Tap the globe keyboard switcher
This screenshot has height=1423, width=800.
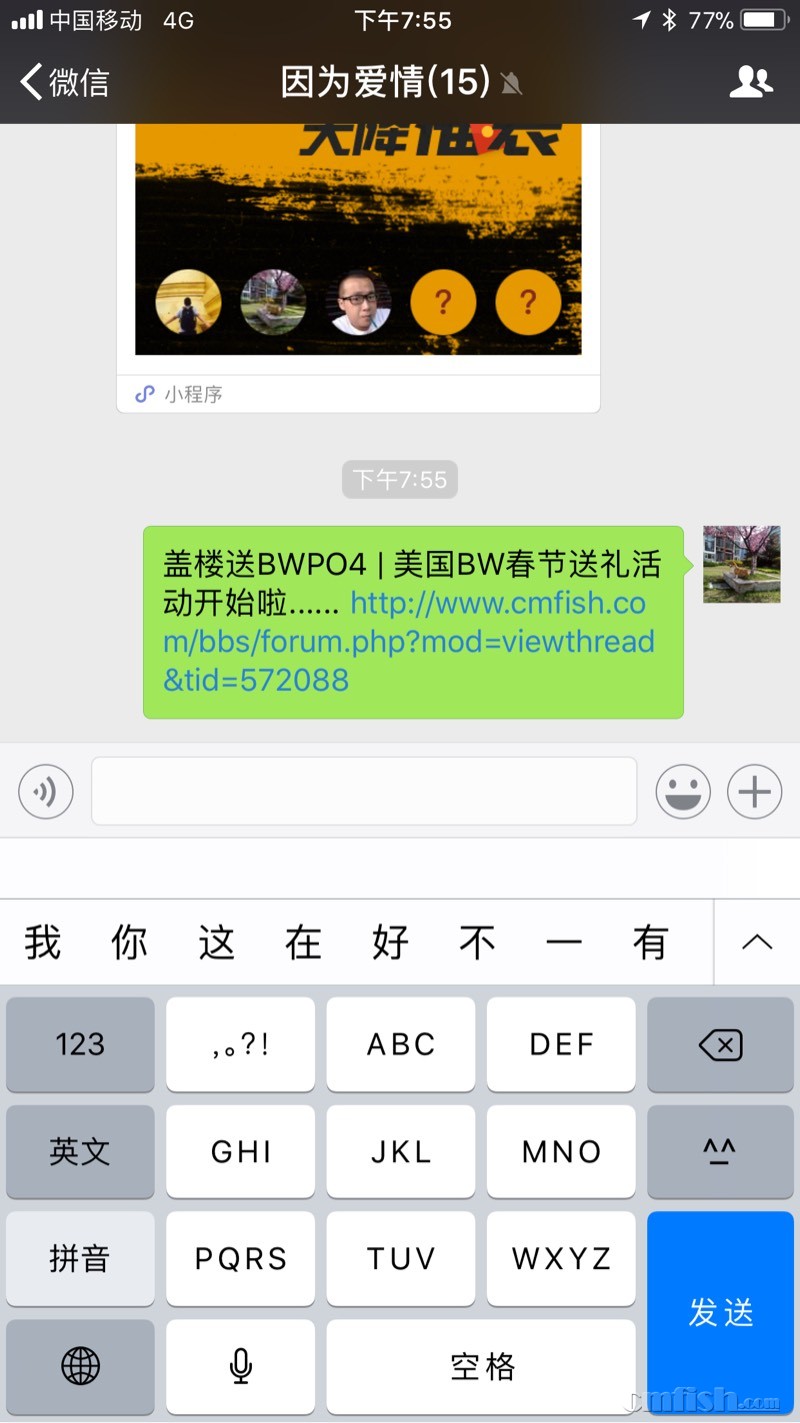click(80, 1365)
